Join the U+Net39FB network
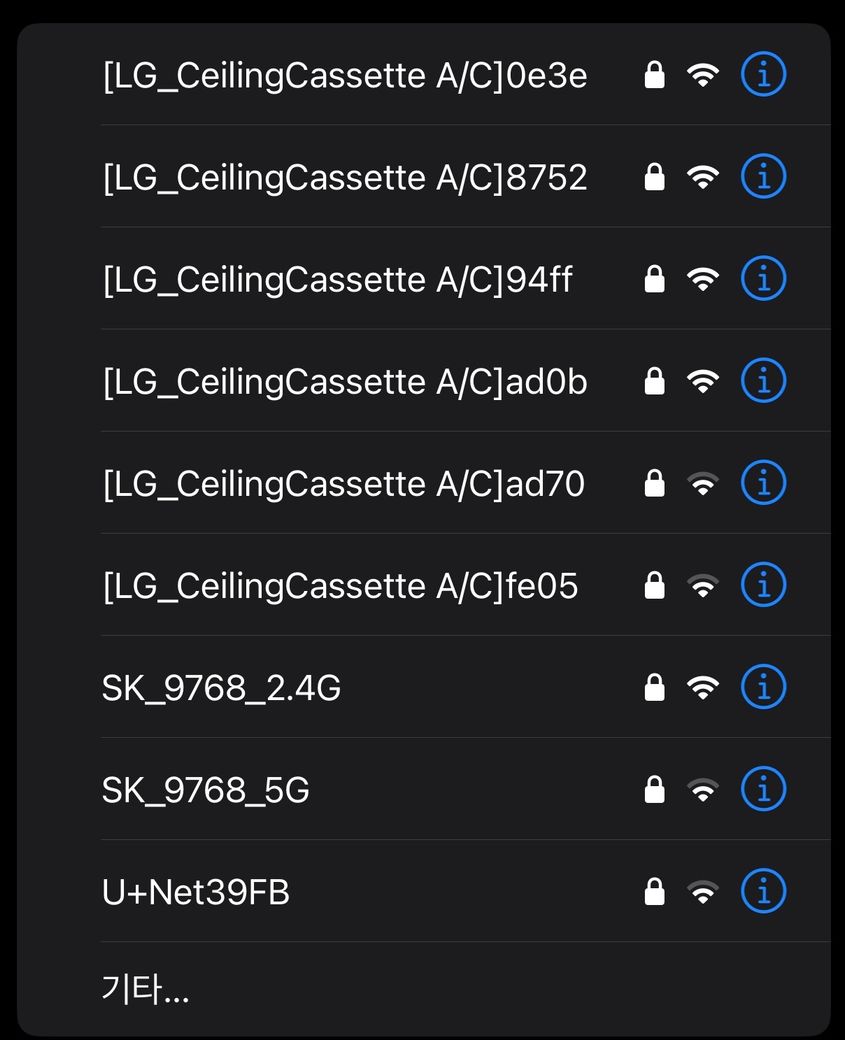Viewport: 845px width, 1040px height. [196, 892]
